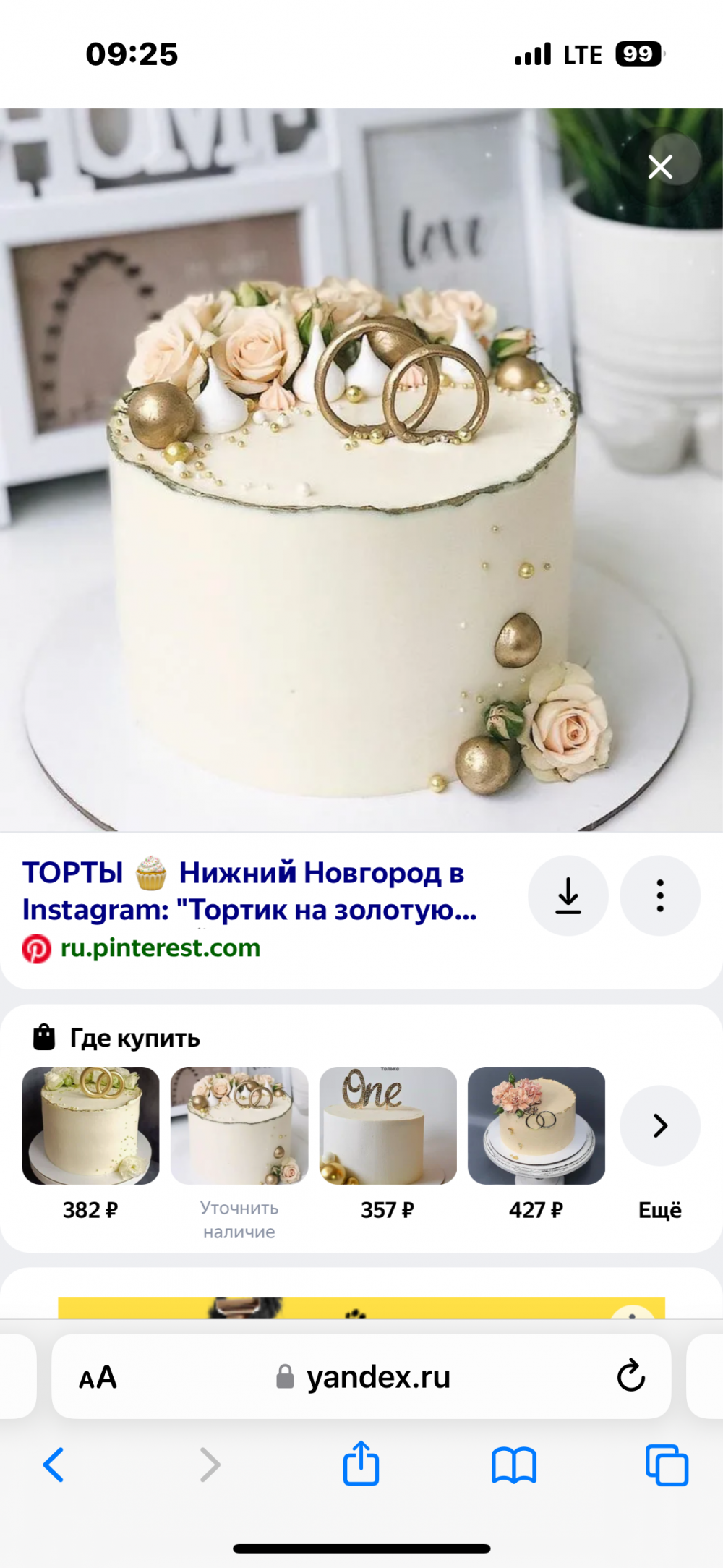View the main cake photo
Image resolution: width=723 pixels, height=1568 pixels.
pyautogui.click(x=347, y=506)
